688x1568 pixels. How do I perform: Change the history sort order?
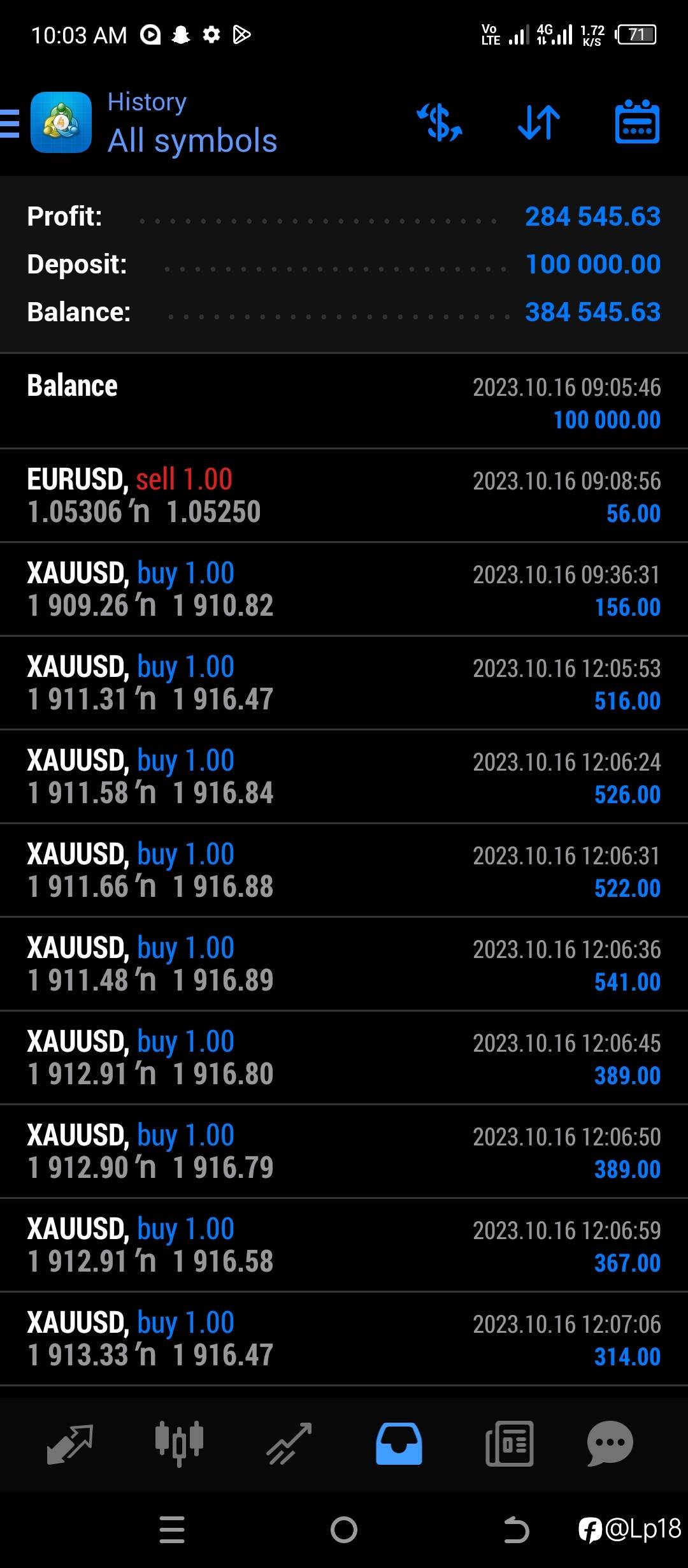coord(539,122)
